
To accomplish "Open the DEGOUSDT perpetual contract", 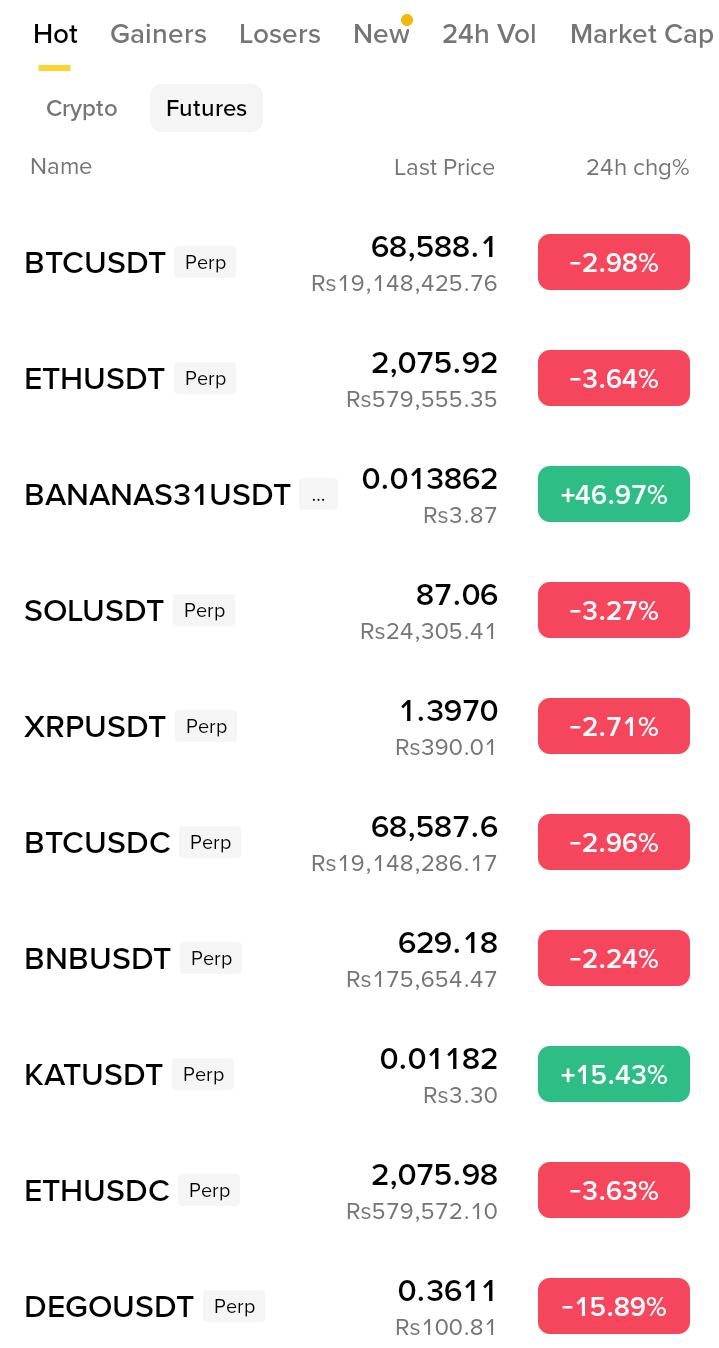I will [x=108, y=1307].
